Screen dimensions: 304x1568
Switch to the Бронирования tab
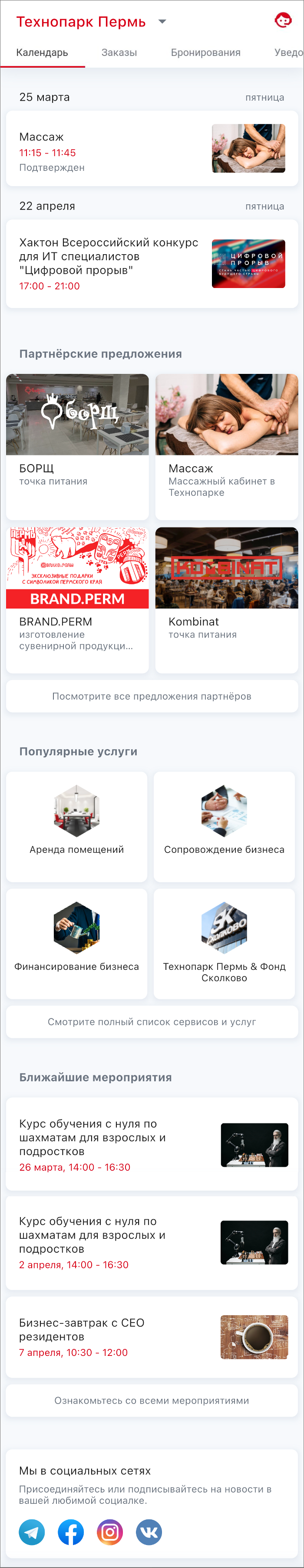pyautogui.click(x=205, y=52)
